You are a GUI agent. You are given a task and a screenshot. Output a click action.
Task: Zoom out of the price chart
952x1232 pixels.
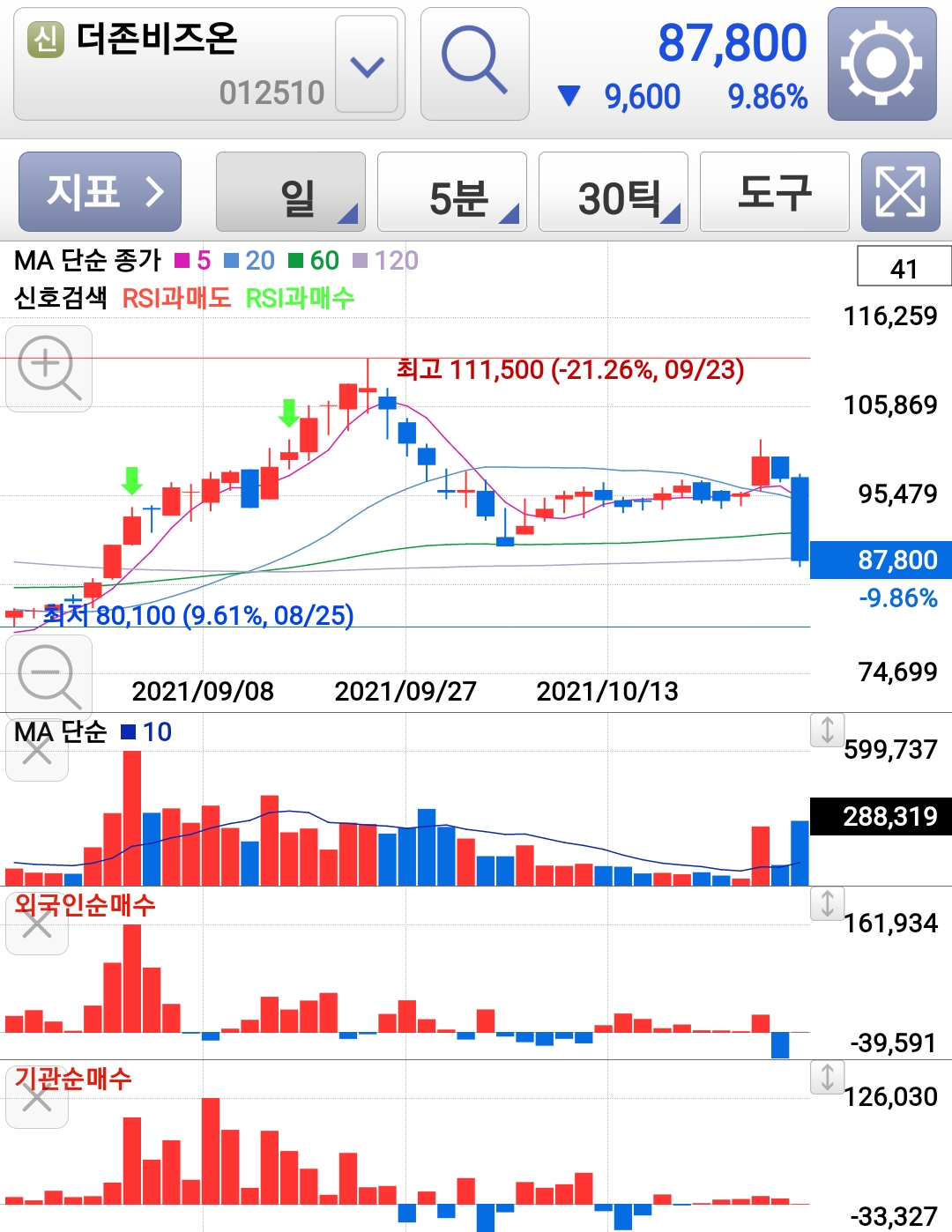pyautogui.click(x=49, y=677)
